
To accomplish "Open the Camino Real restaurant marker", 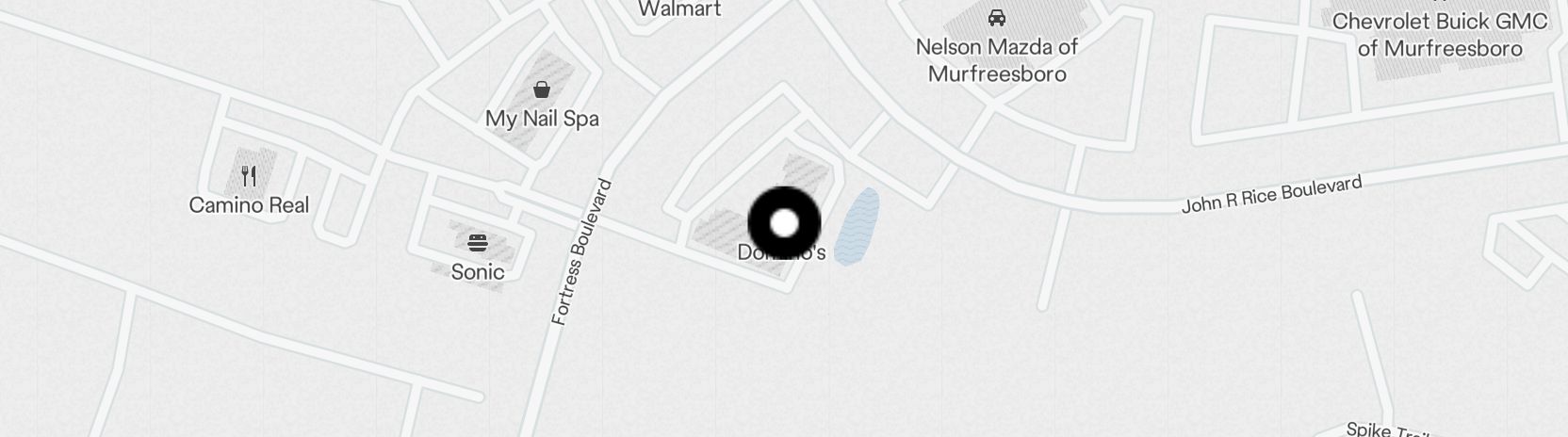I will 249,175.
